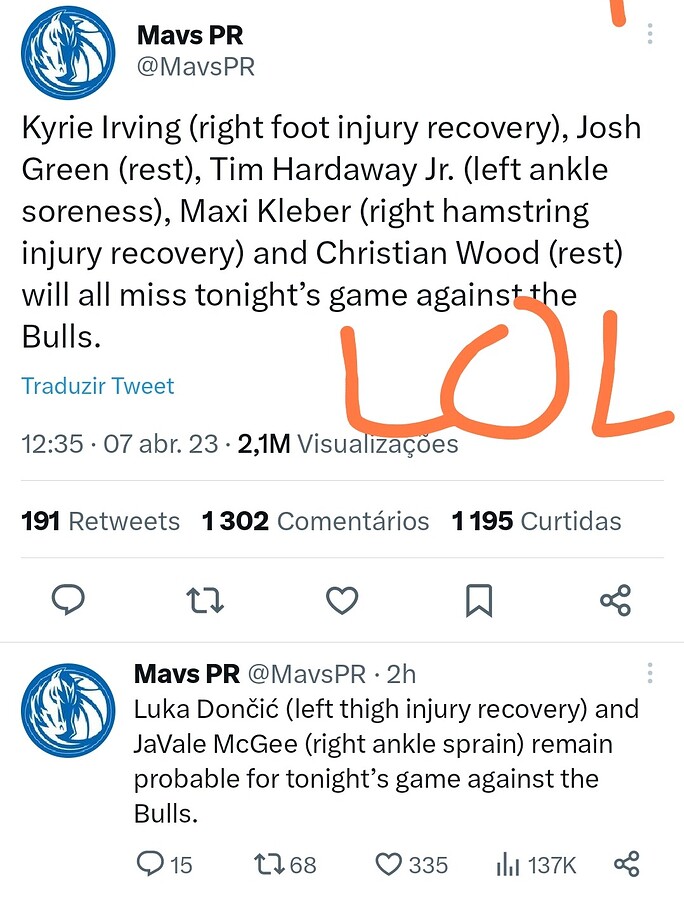Open the overflow menu on the Luka Dončić reply

(650, 673)
